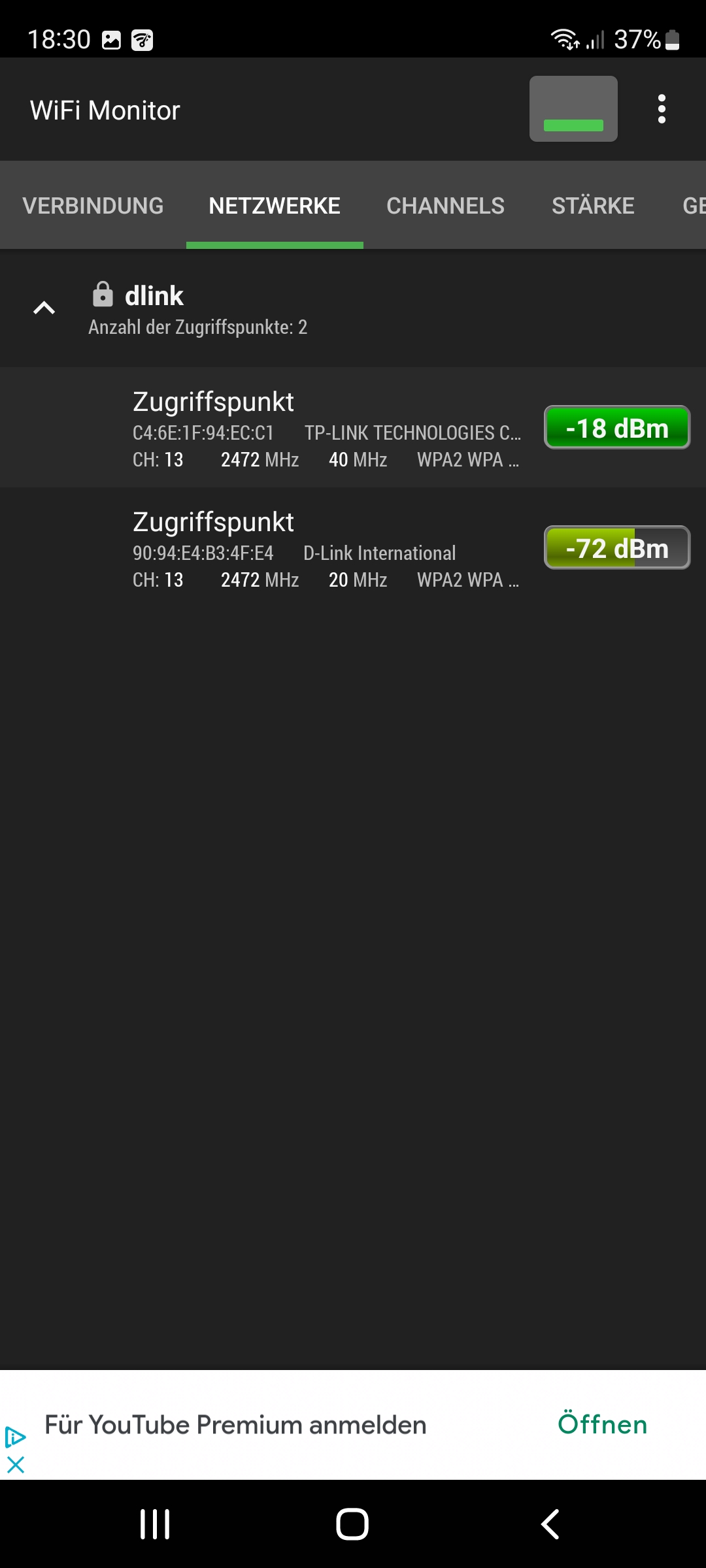Close the YouTube Premium ad banner
This screenshot has height=1568, width=706.
(x=16, y=1465)
